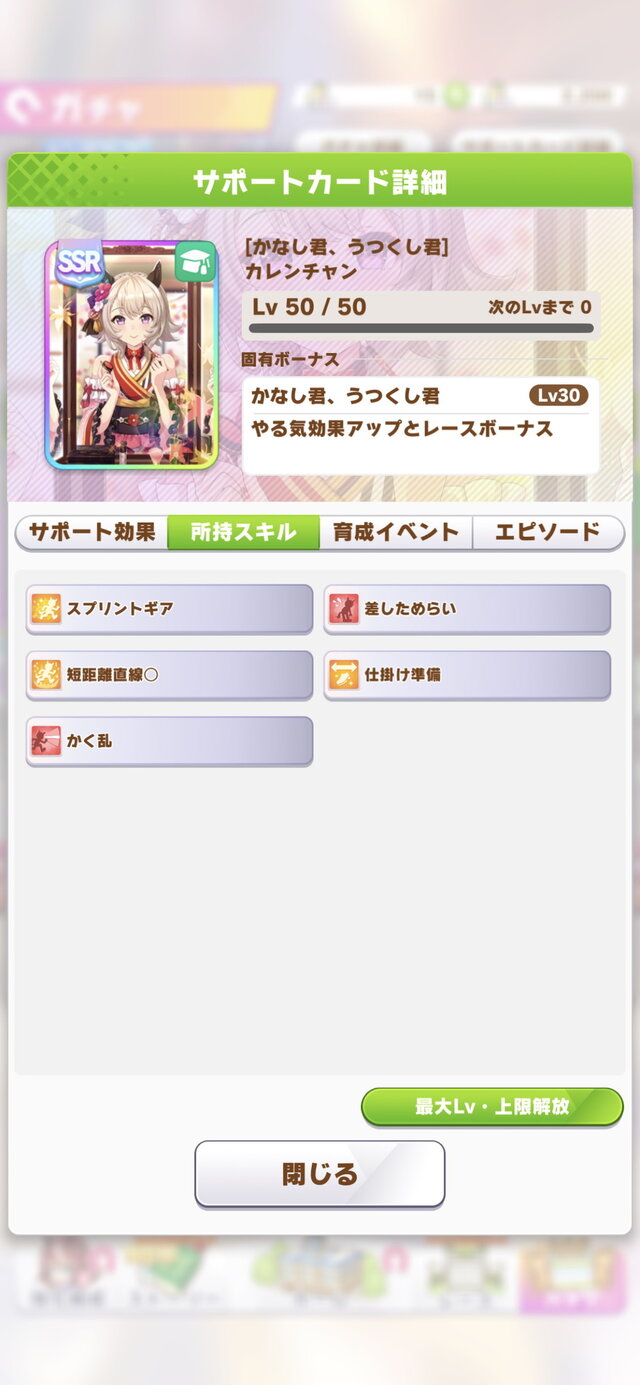Viewport: 640px width, 1385px height.
Task: Open the スプリントギア skill details
Action: [169, 608]
